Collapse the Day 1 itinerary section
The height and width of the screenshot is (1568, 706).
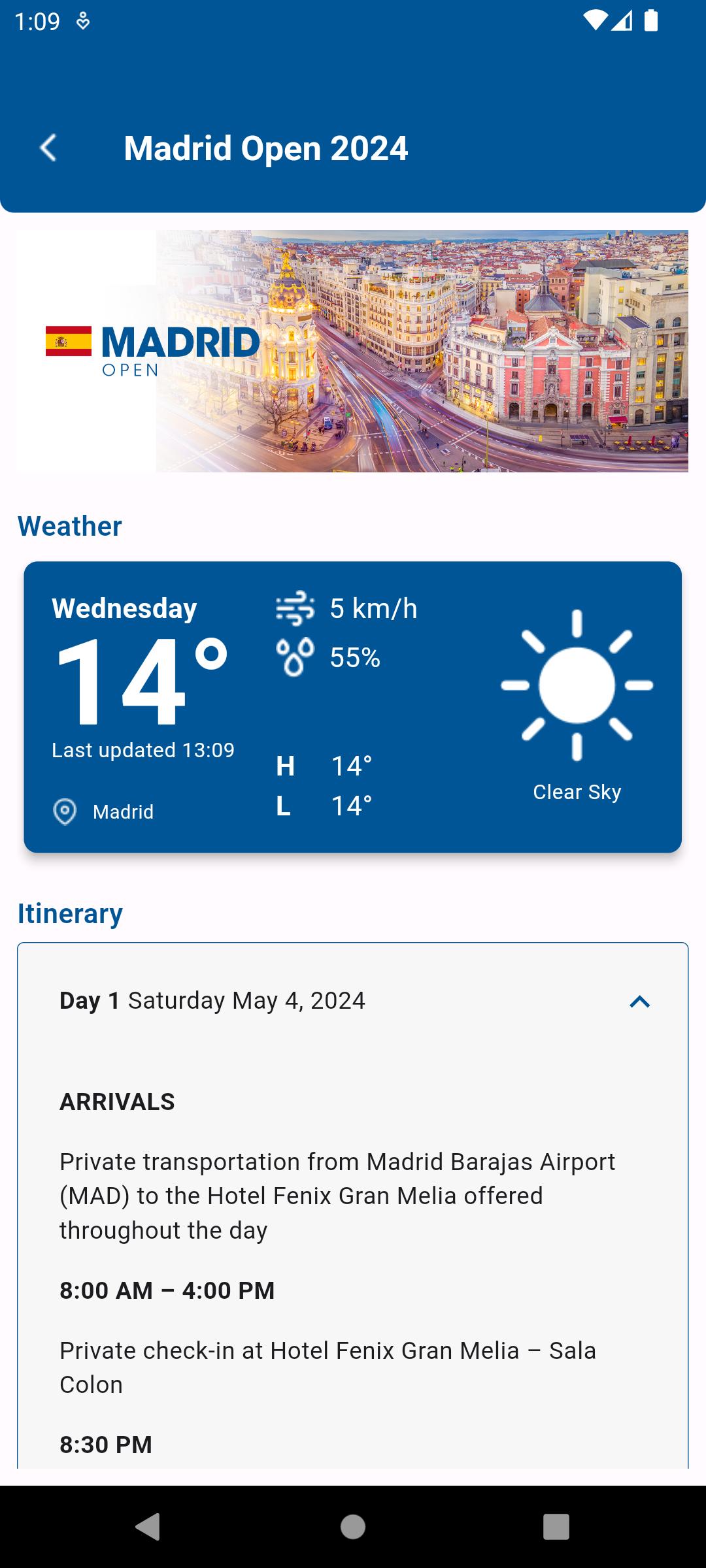pos(639,1002)
